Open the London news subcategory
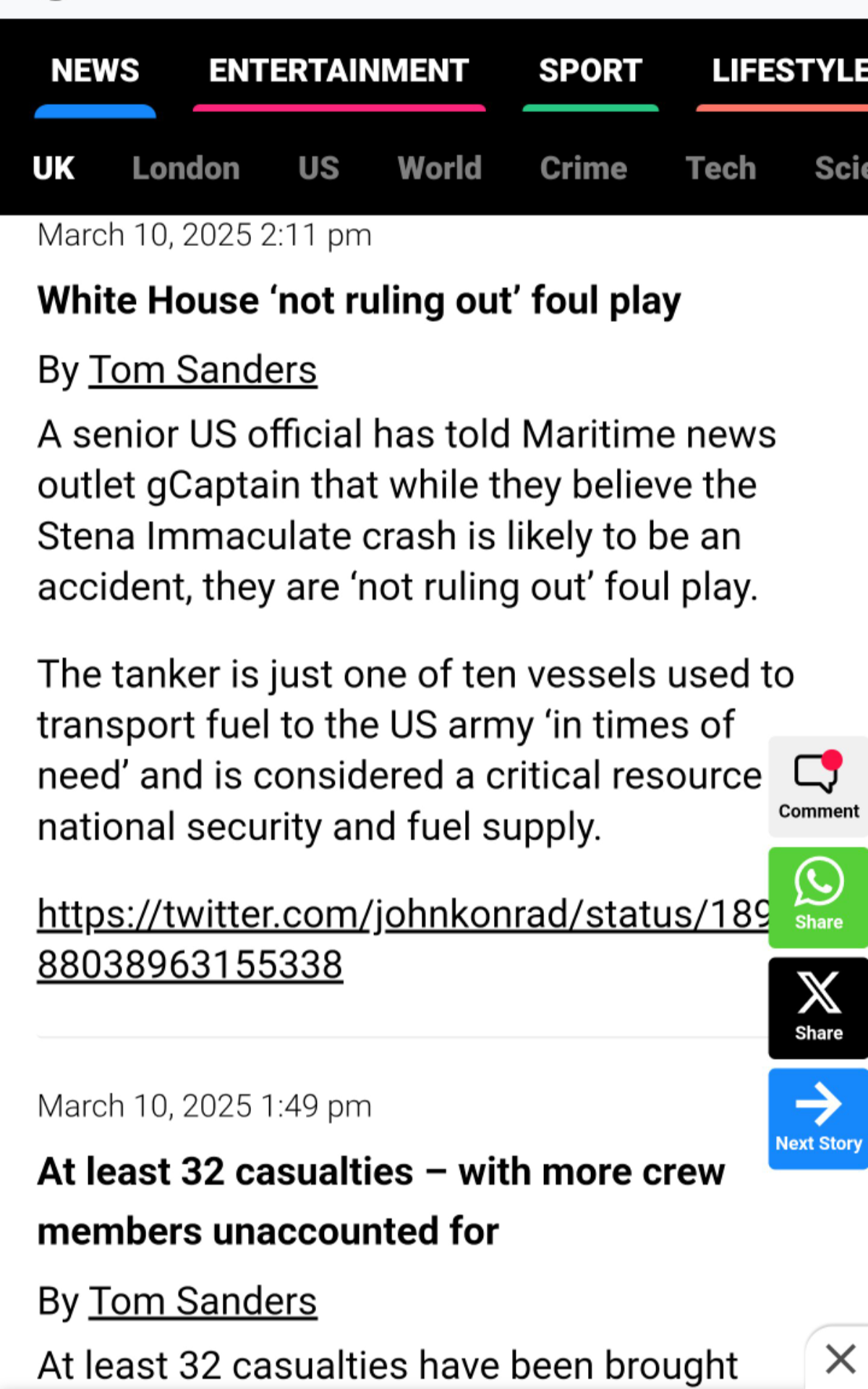The image size is (868, 1389). pyautogui.click(x=186, y=168)
